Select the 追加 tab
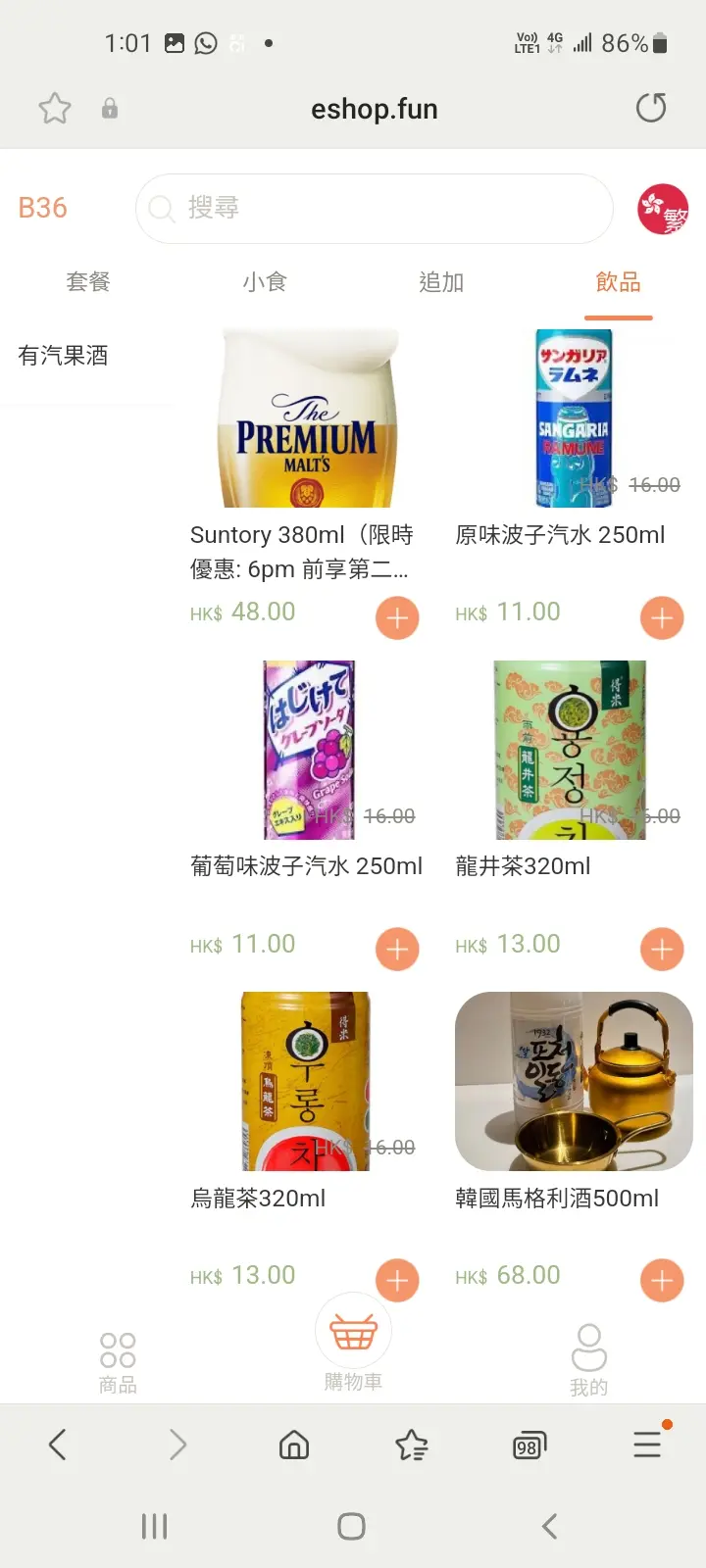This screenshot has height=1568, width=706. (441, 282)
